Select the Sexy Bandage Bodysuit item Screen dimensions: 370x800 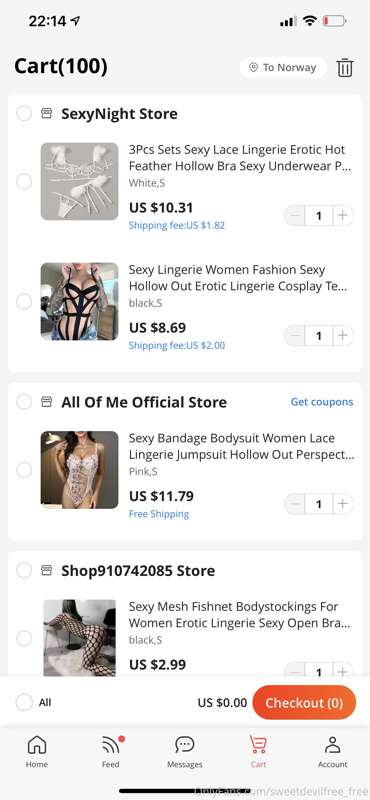[x=24, y=470]
